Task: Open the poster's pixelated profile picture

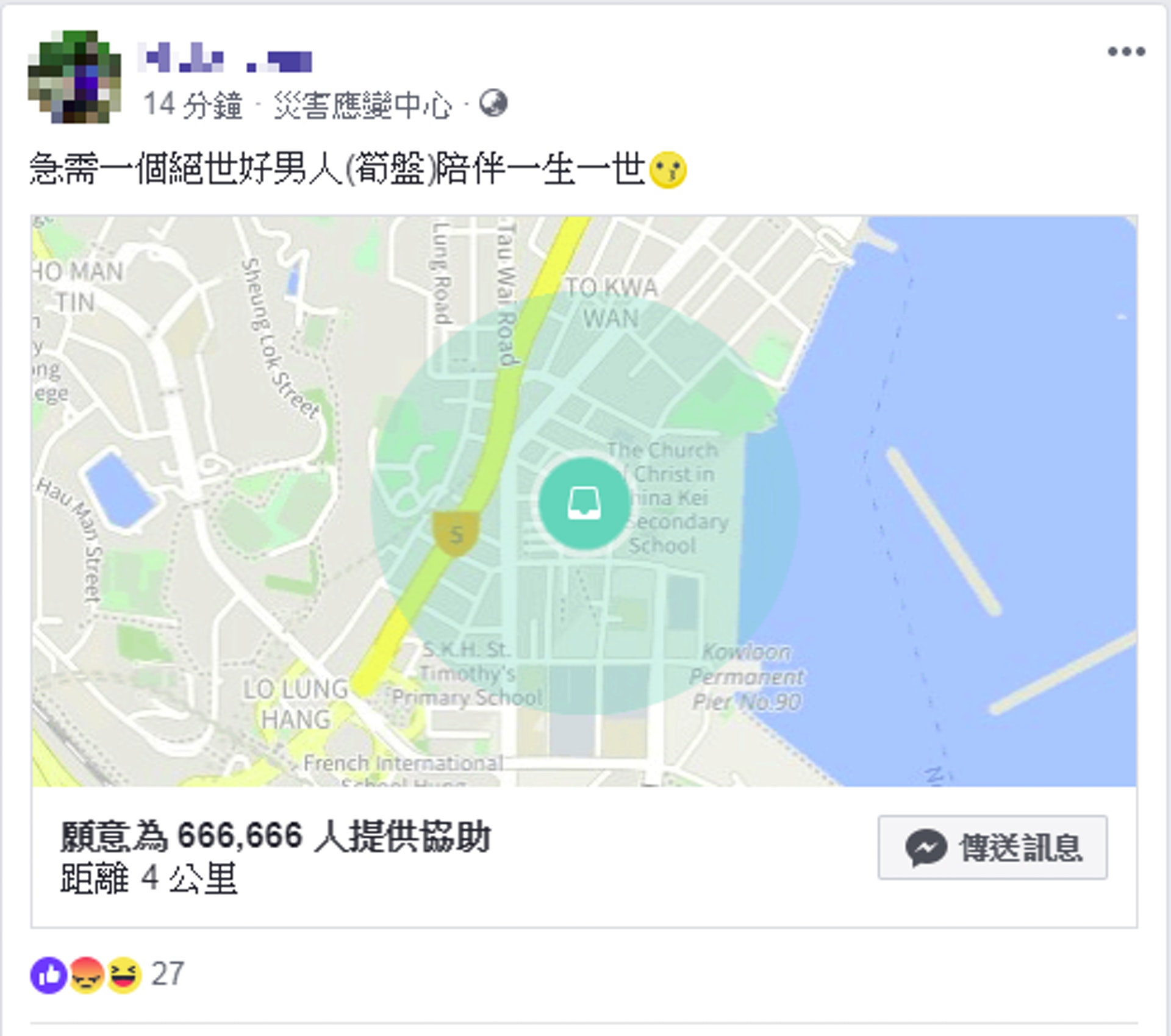Action: pos(74,77)
